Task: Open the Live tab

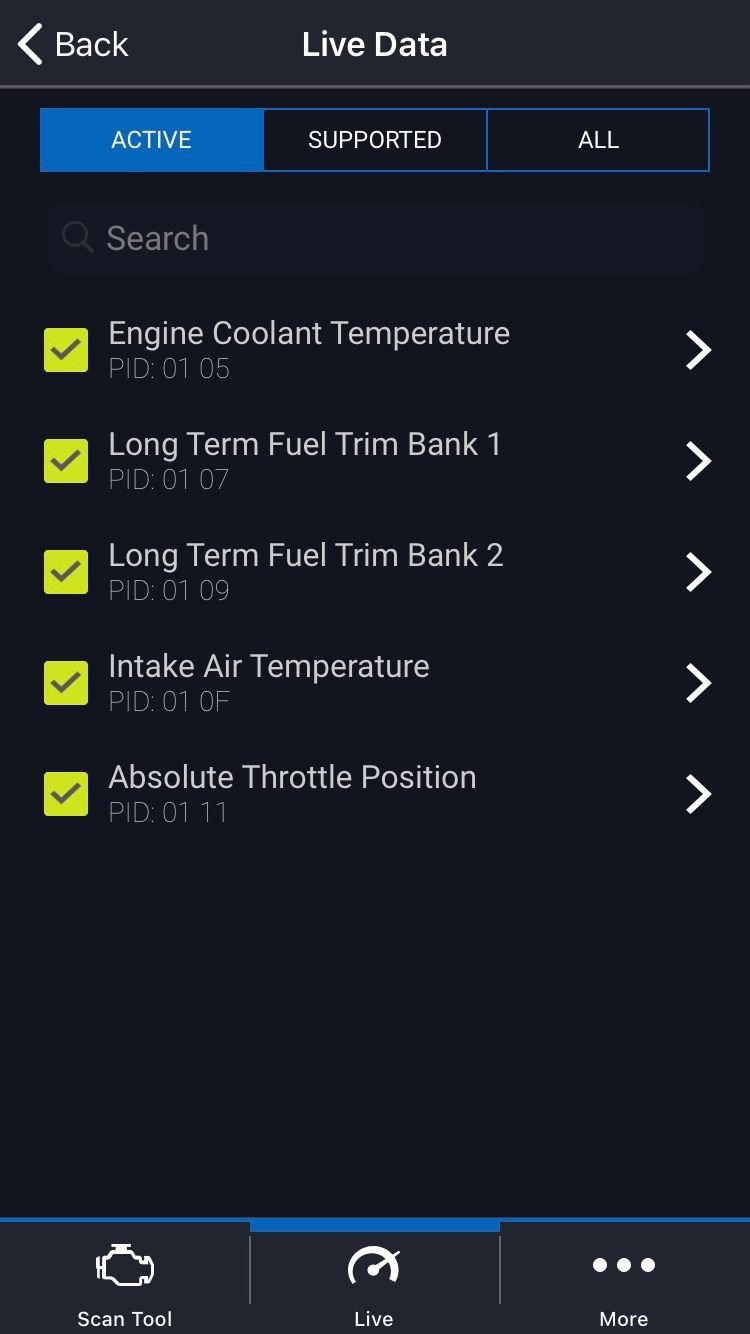Action: click(x=374, y=1279)
